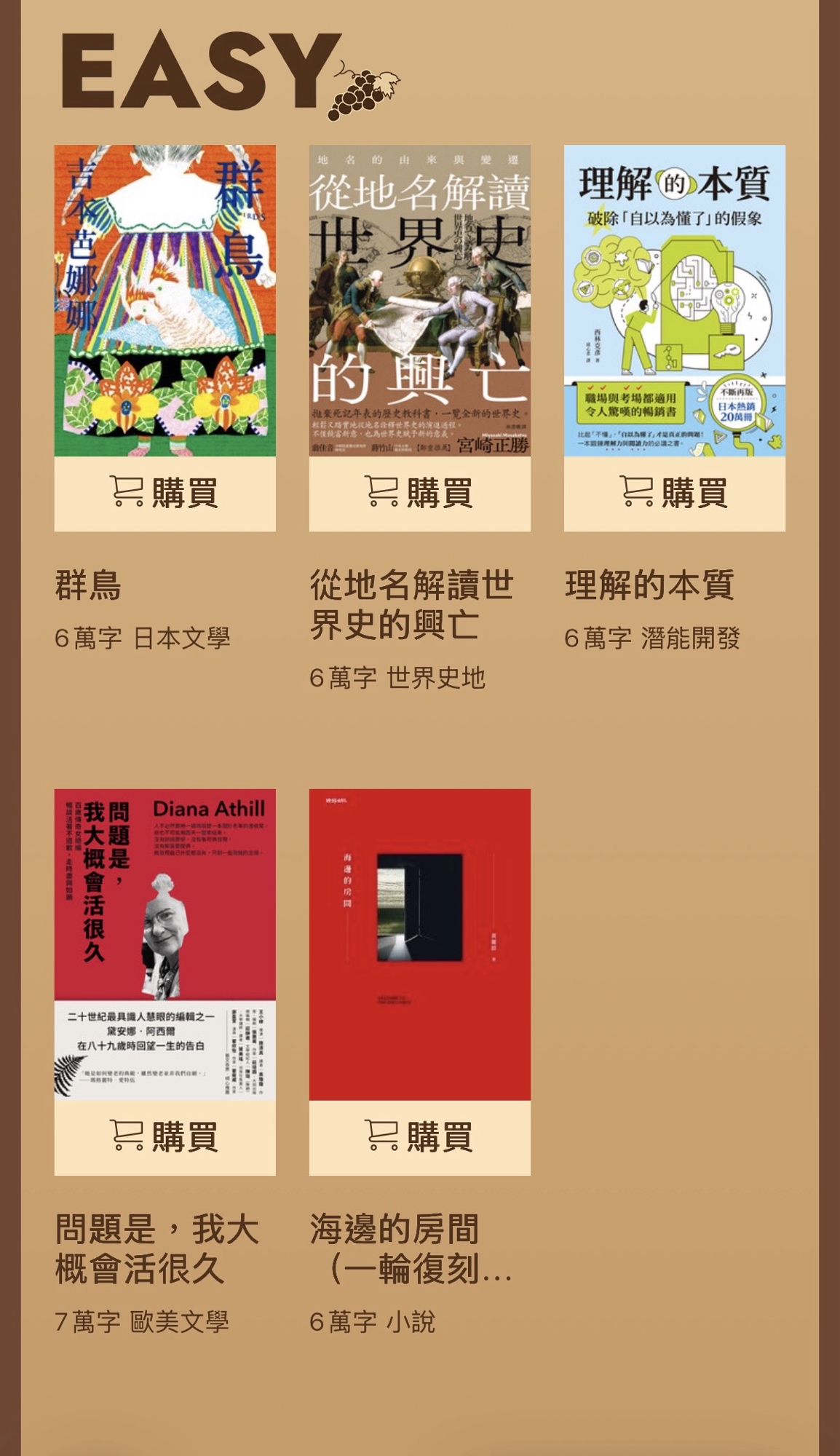
Task: Buy 從地名解讀世界史的興亡 via 購買
Action: (419, 493)
